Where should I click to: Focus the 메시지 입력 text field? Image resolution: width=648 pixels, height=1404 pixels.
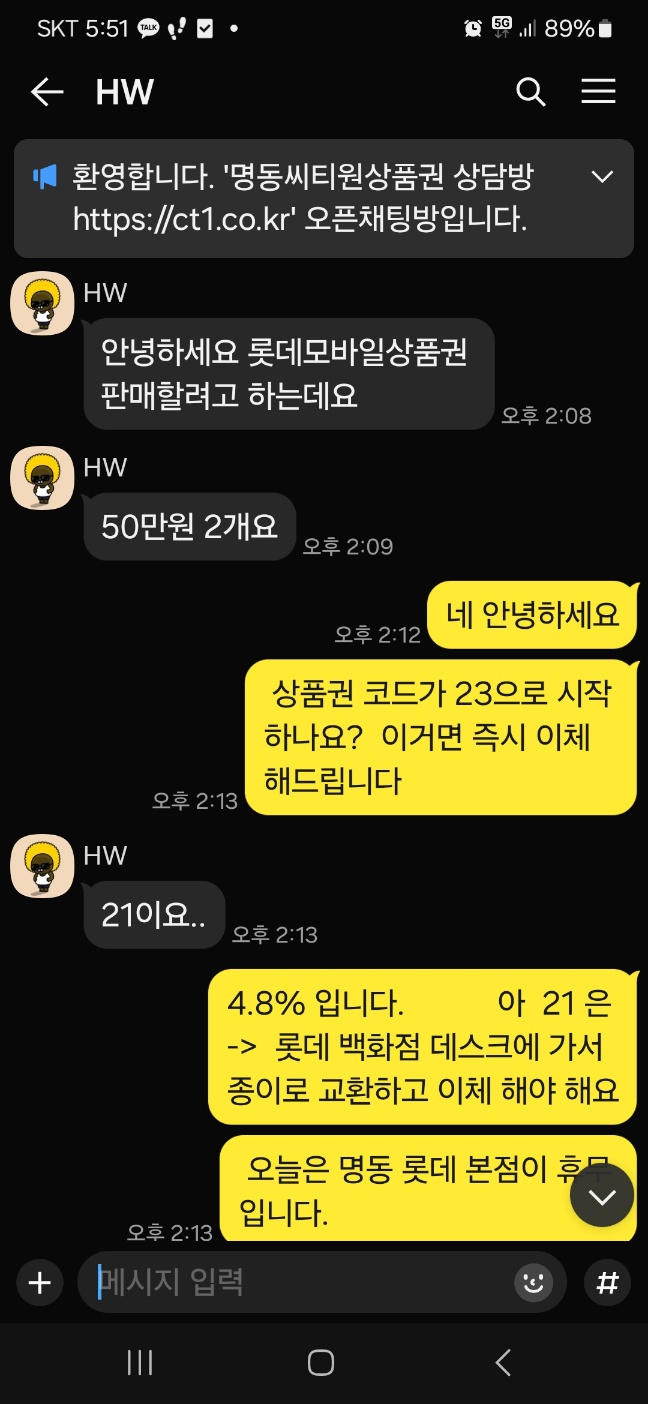(300, 1283)
